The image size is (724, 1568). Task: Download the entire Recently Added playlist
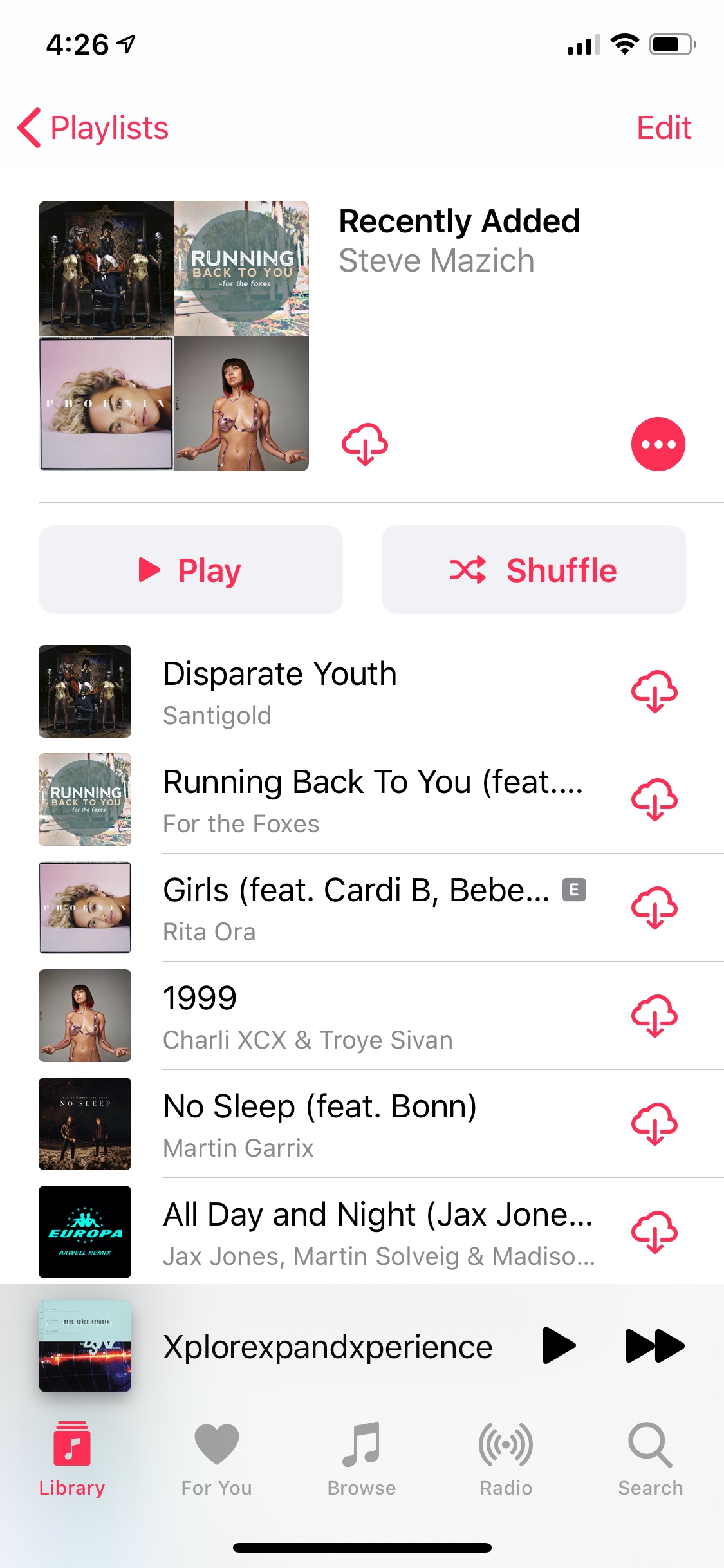[x=364, y=444]
